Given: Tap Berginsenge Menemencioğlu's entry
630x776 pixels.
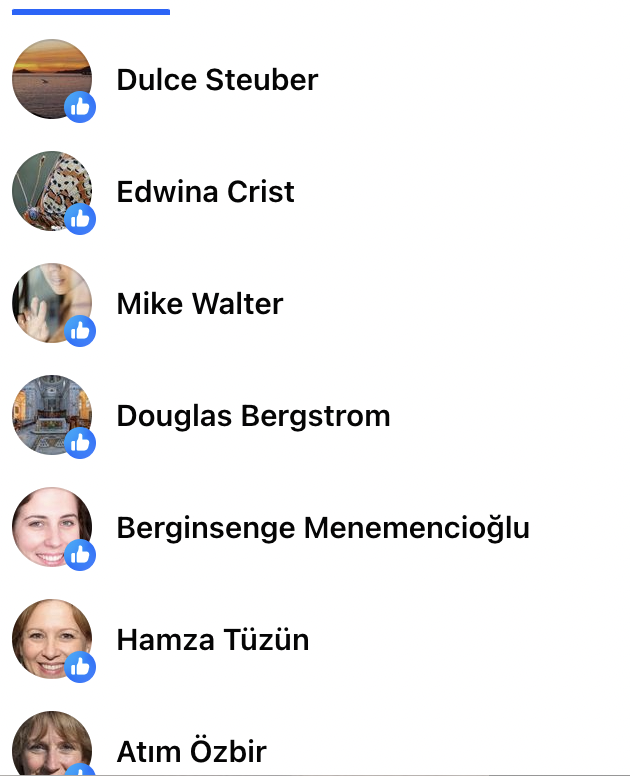Looking at the screenshot, I should [x=322, y=528].
